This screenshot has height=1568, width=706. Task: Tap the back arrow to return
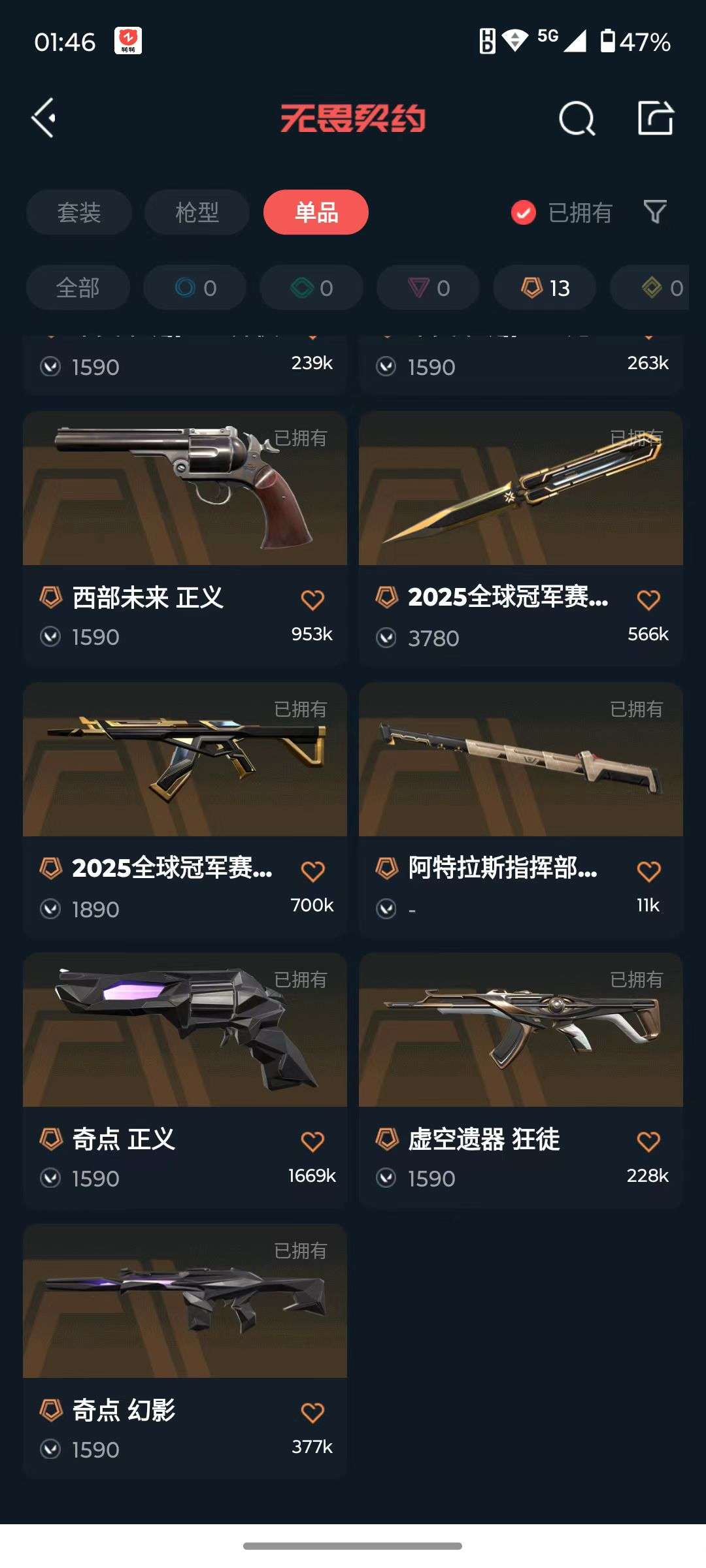pos(43,118)
